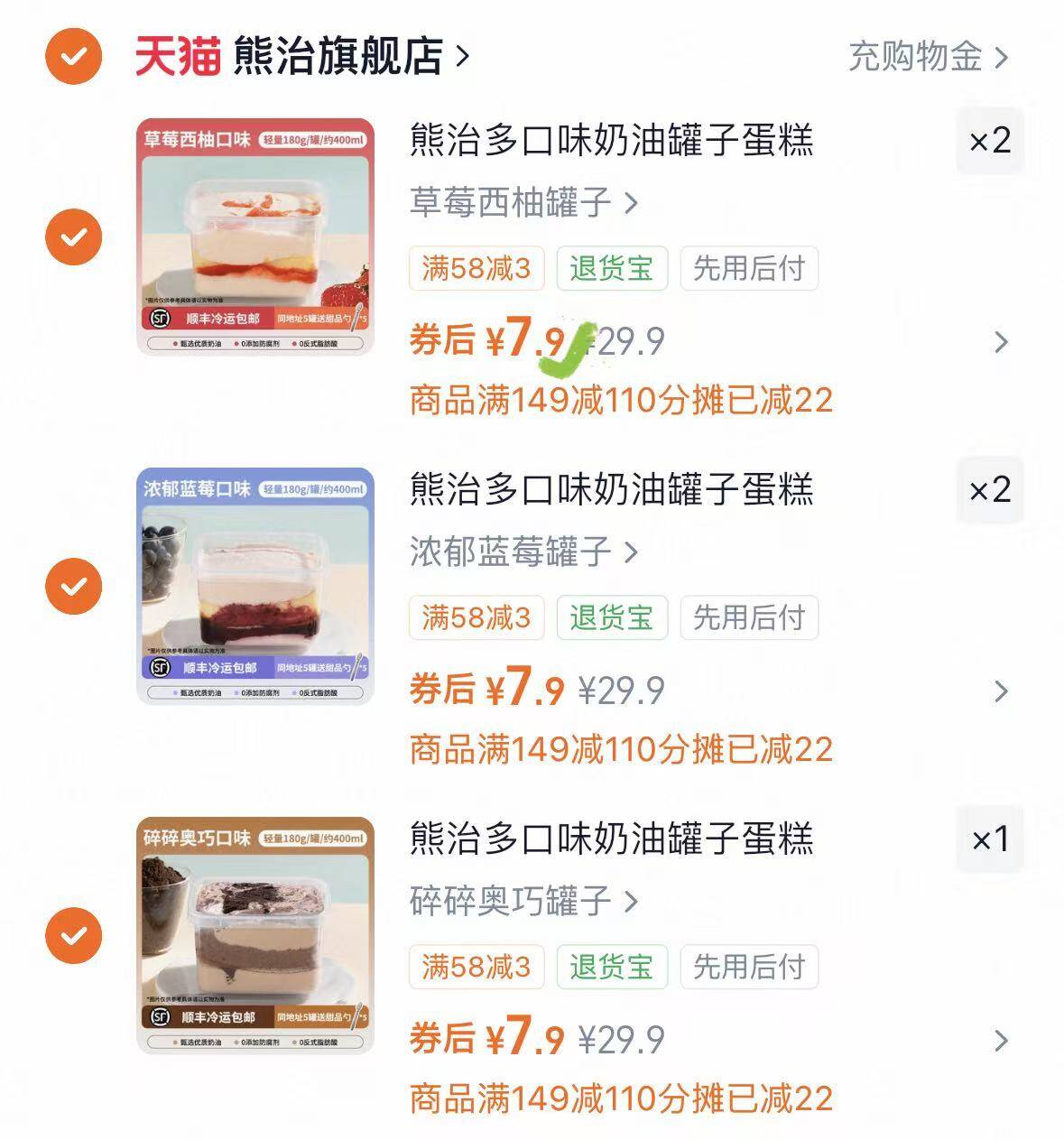View the 浓郁蓝莓口味 product image

tap(255, 586)
